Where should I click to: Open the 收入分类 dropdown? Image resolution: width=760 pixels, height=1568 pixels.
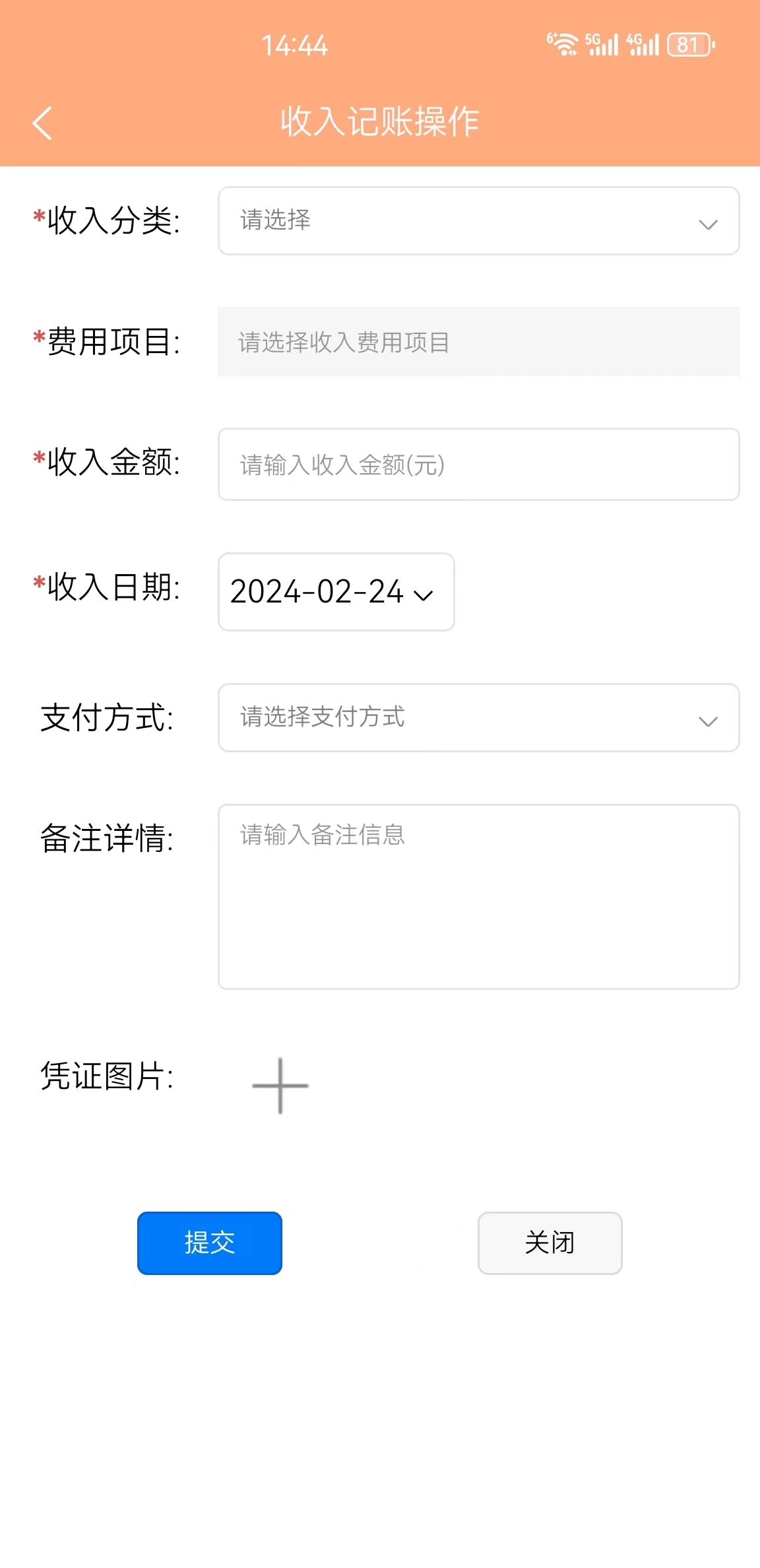point(478,221)
